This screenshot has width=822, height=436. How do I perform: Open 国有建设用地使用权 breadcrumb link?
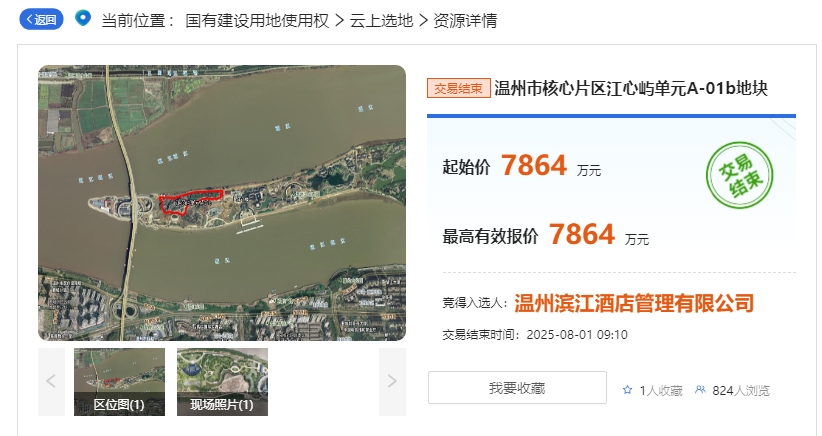coord(258,20)
